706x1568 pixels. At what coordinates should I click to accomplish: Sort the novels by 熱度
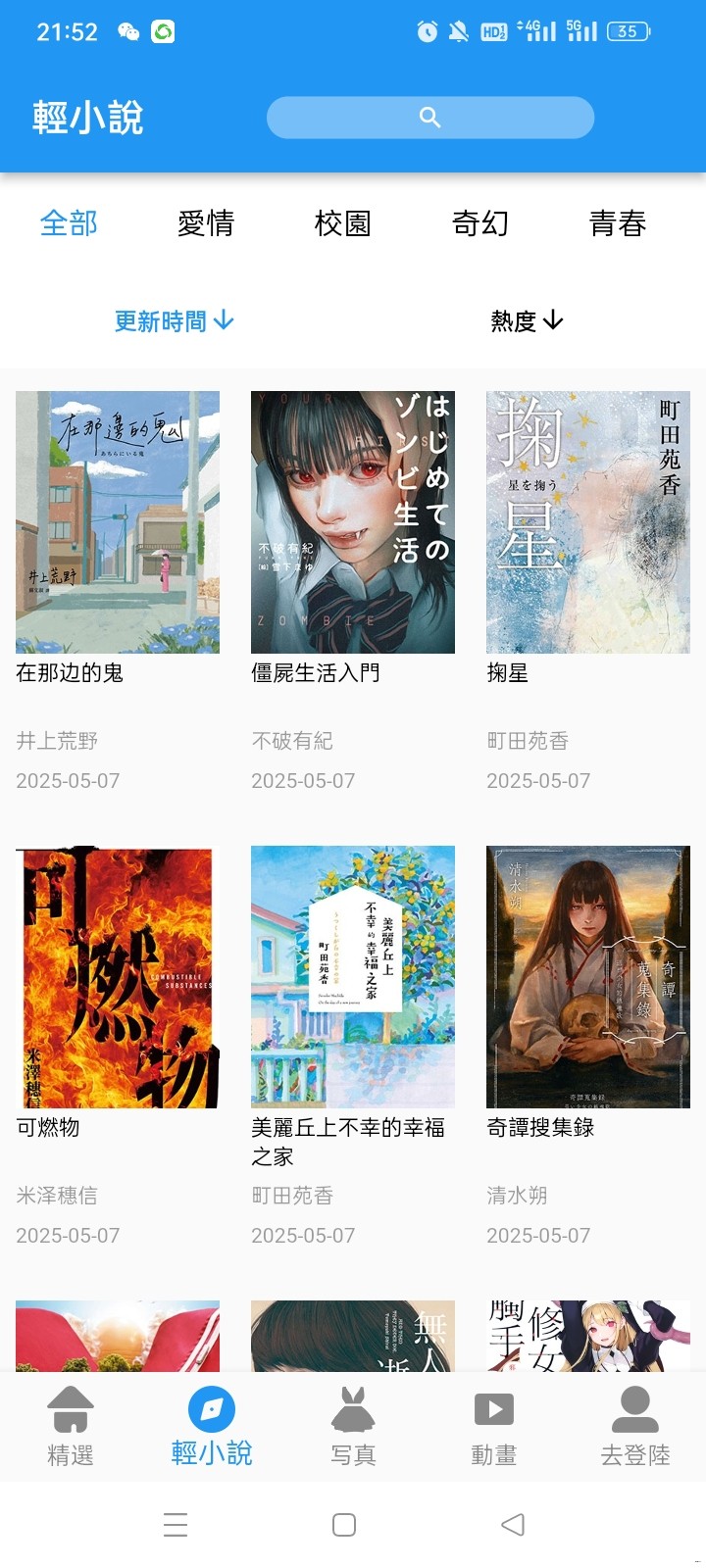(527, 320)
